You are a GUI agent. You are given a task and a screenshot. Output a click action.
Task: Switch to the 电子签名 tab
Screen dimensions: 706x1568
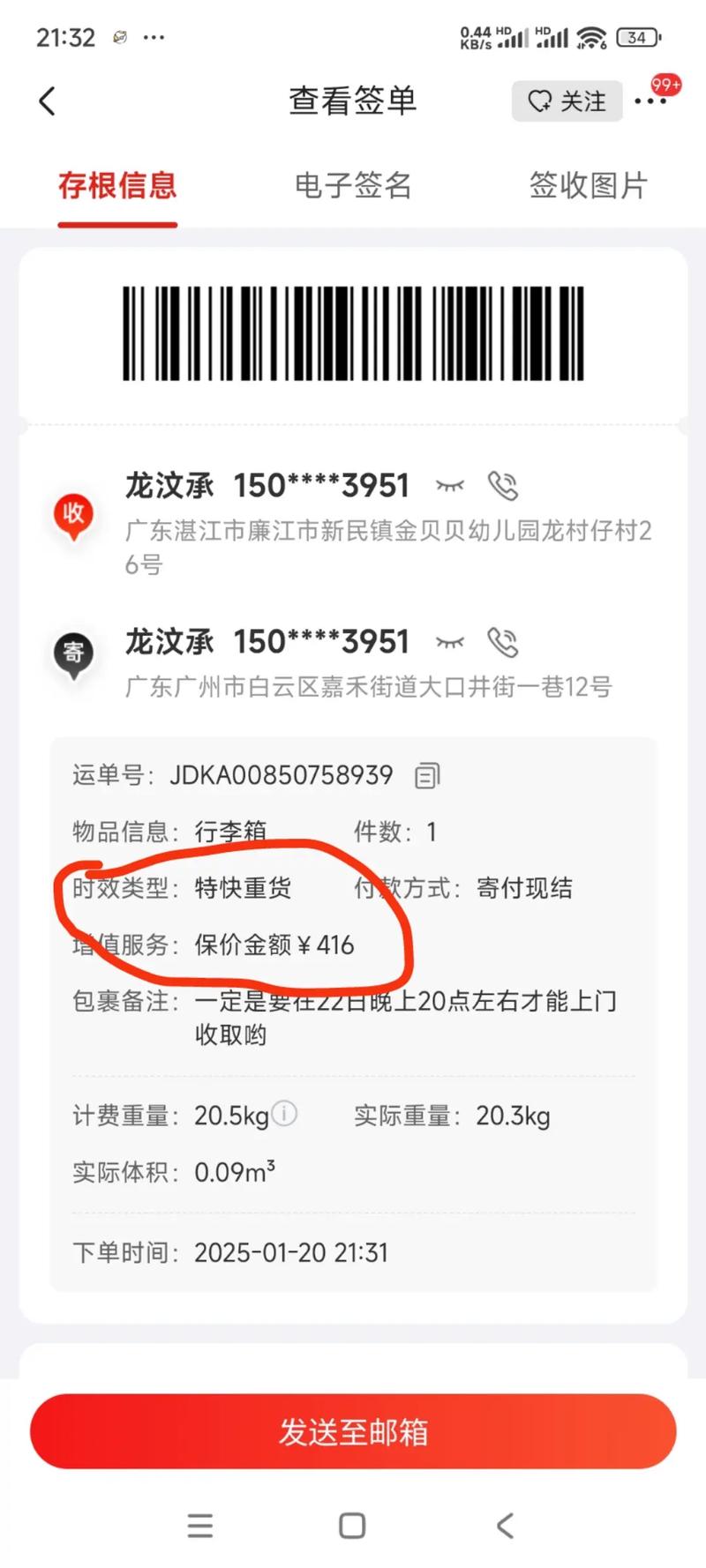353,185
